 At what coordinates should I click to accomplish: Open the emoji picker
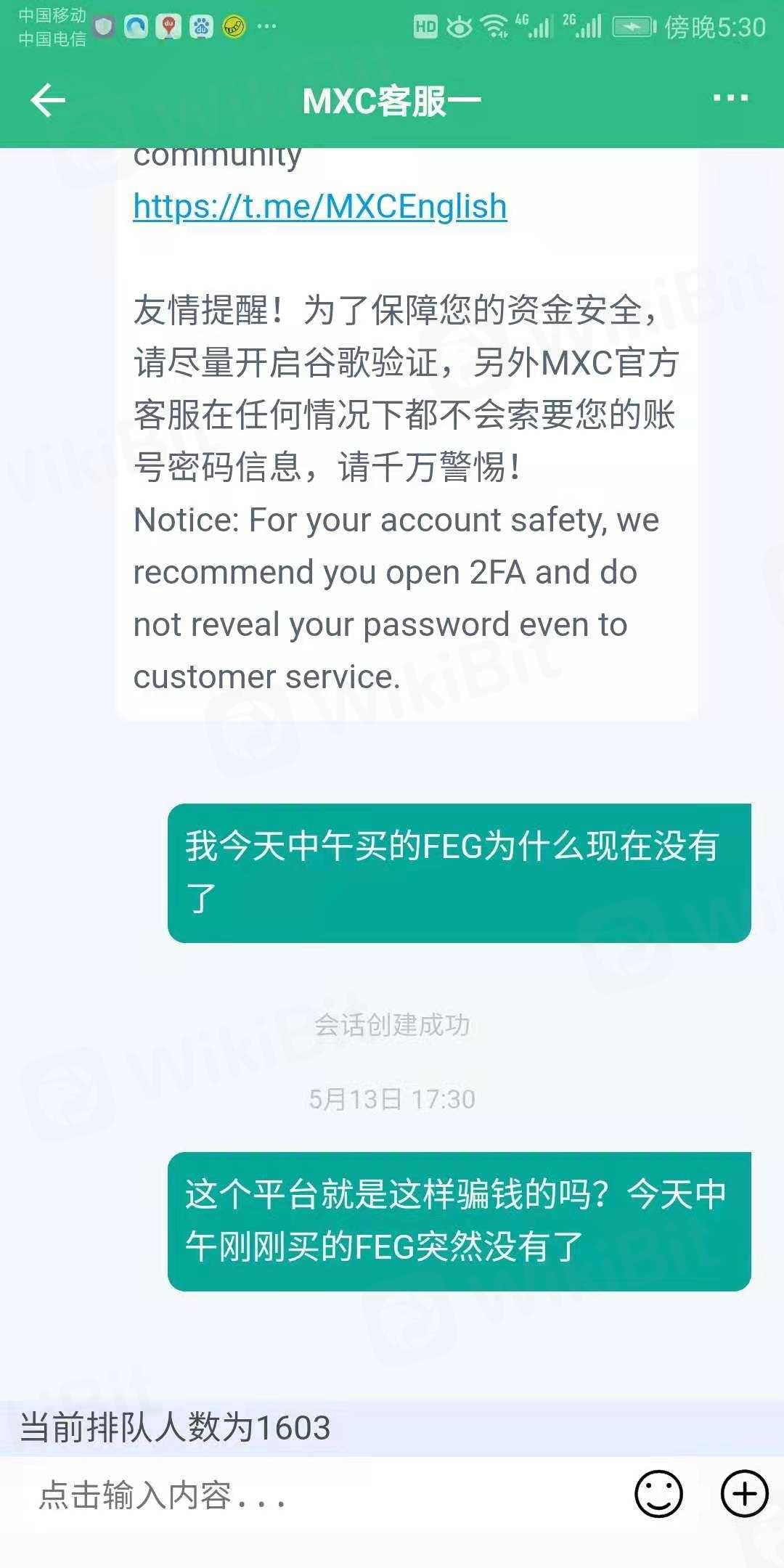coord(658,1495)
